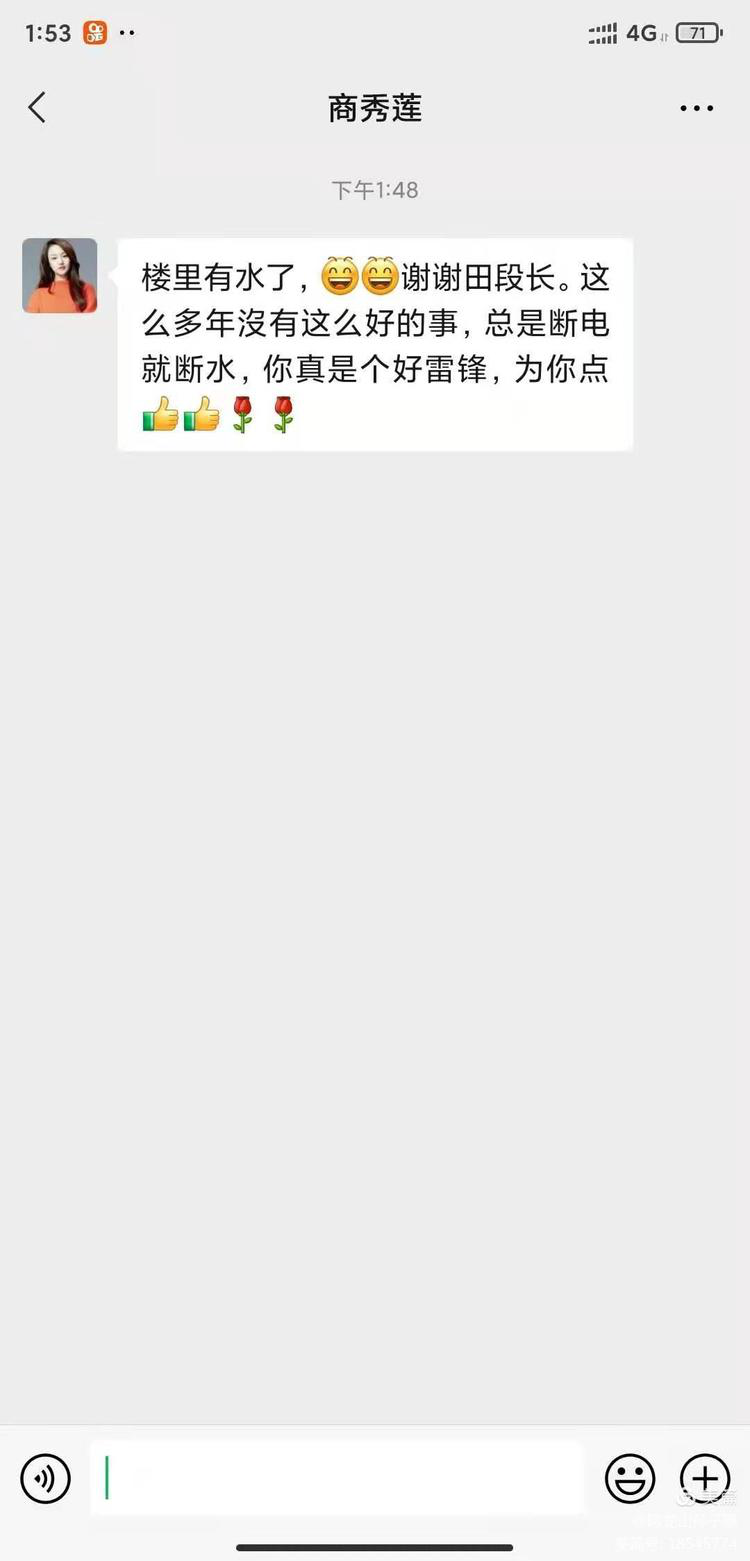Open the plus attachments menu
The image size is (750, 1561).
coord(704,1478)
